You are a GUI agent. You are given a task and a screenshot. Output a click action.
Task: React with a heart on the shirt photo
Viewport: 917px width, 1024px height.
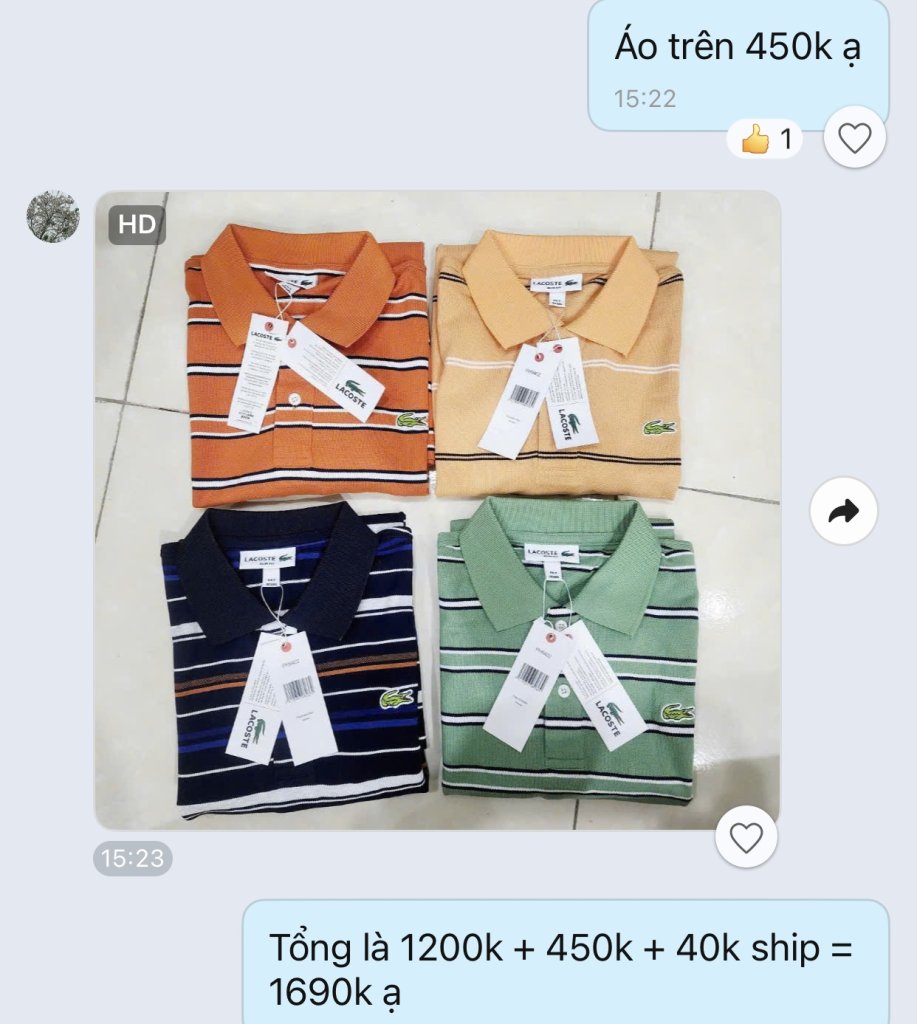point(746,836)
